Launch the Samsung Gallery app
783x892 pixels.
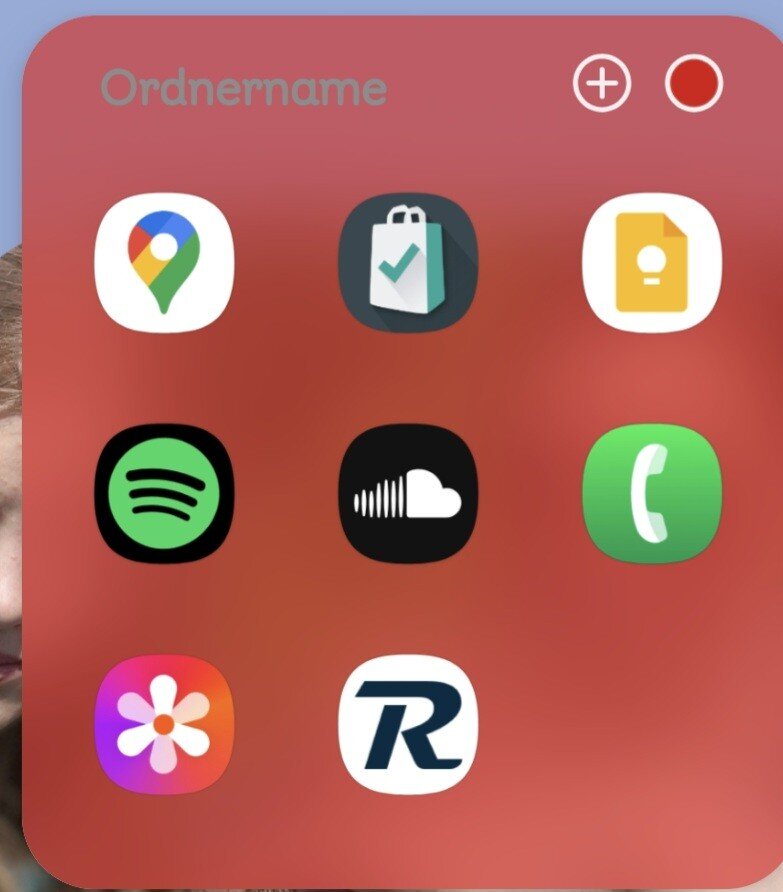[x=164, y=724]
